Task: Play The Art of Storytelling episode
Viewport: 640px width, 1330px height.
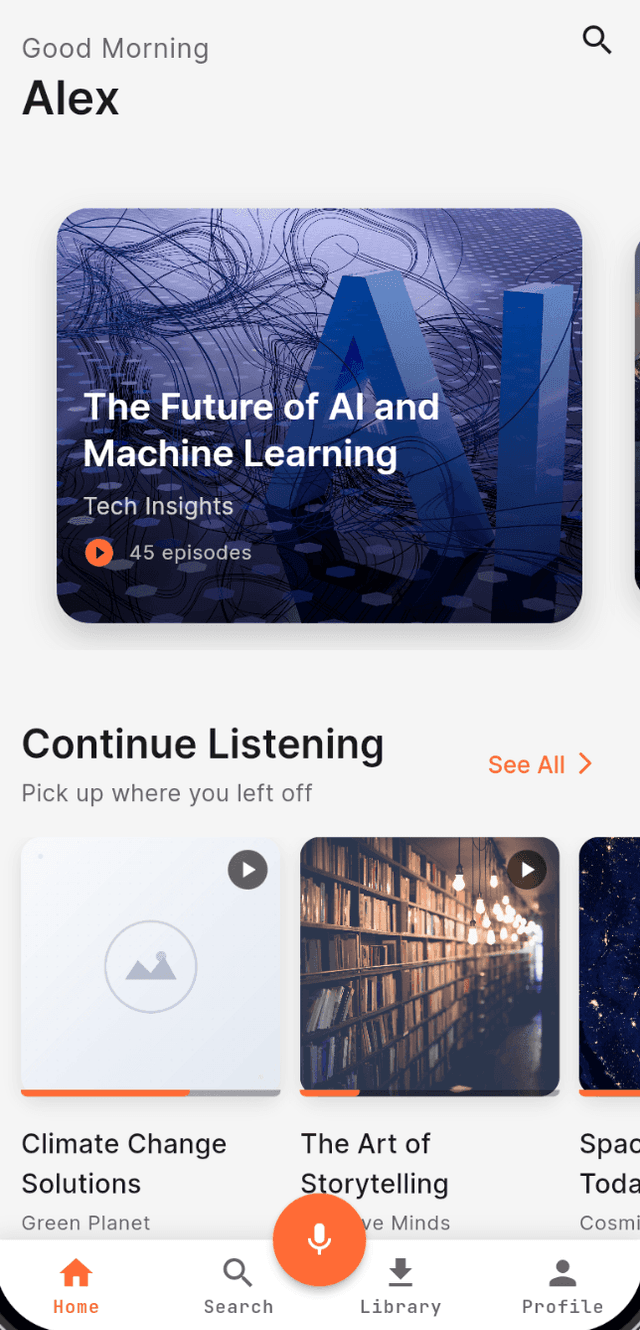Action: click(x=527, y=870)
